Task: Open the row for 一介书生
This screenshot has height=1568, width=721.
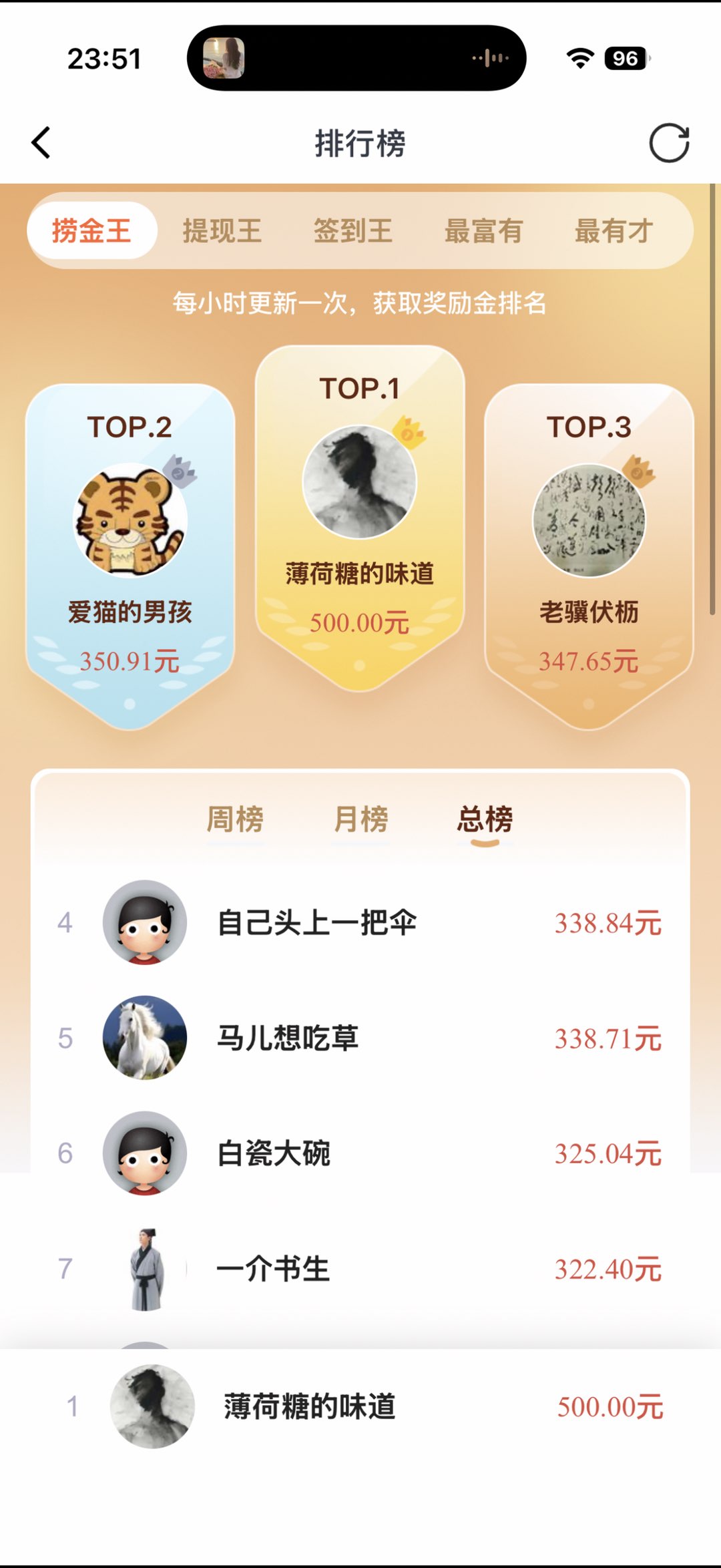Action: pyautogui.click(x=360, y=1269)
